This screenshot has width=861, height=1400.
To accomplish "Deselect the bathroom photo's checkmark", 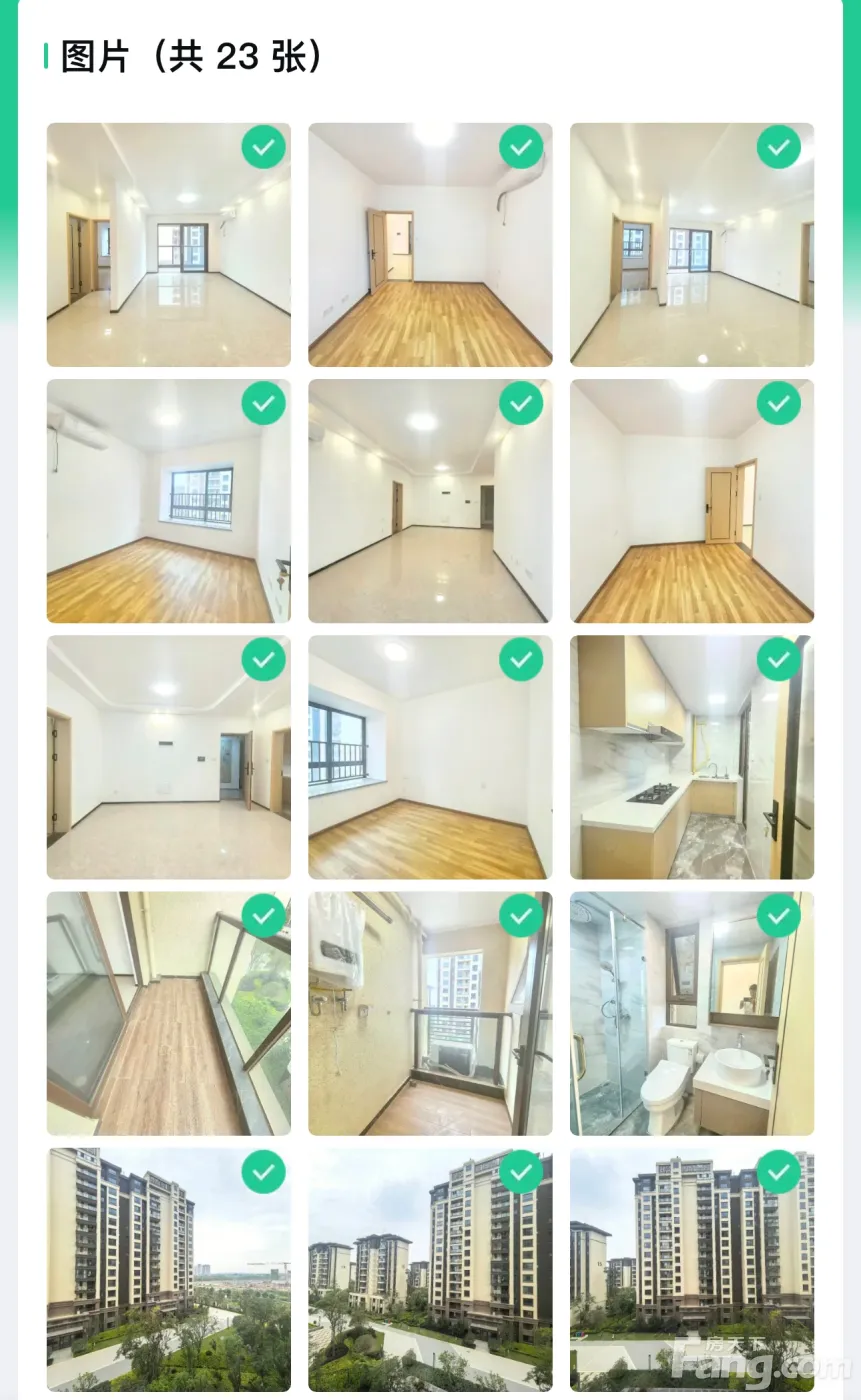I will point(779,916).
